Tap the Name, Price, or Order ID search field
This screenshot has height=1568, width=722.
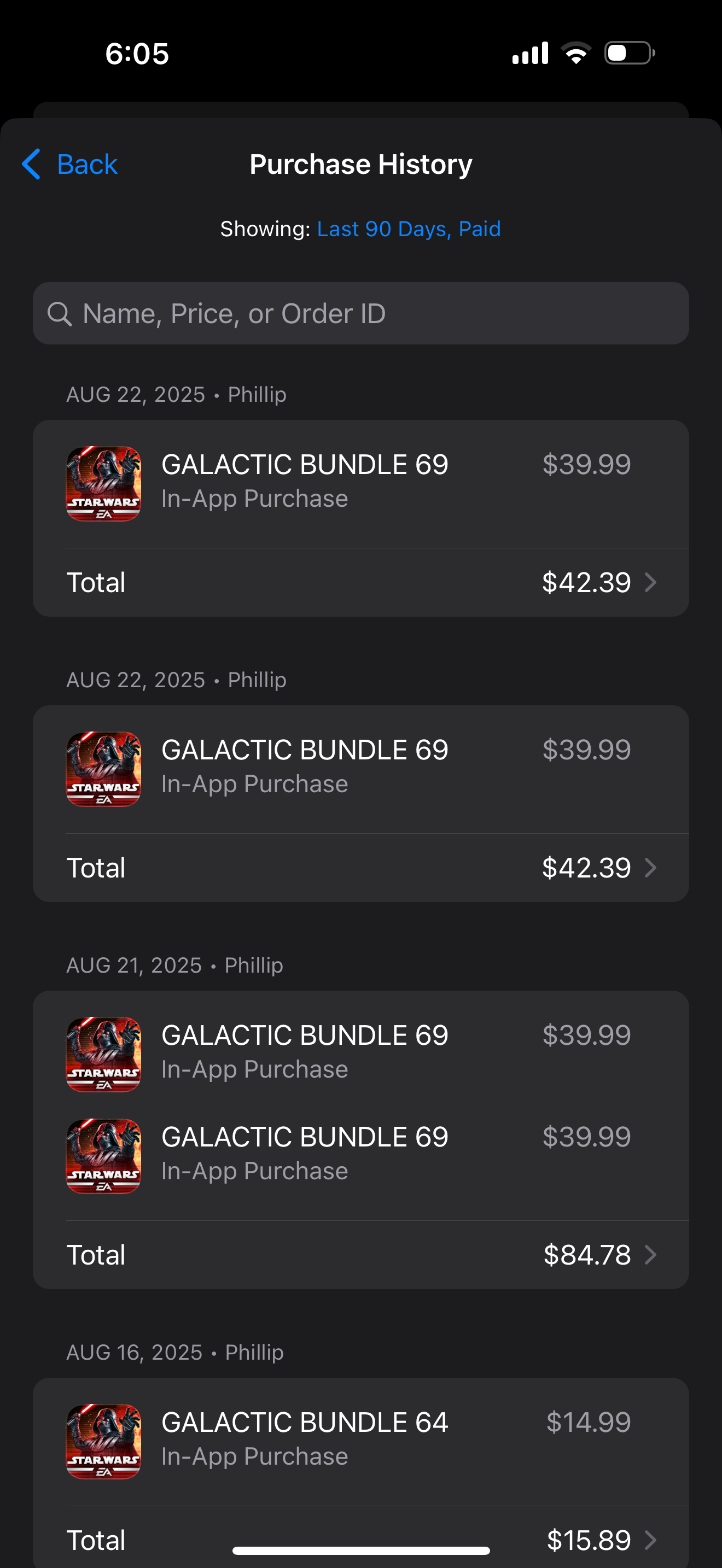pyautogui.click(x=361, y=313)
